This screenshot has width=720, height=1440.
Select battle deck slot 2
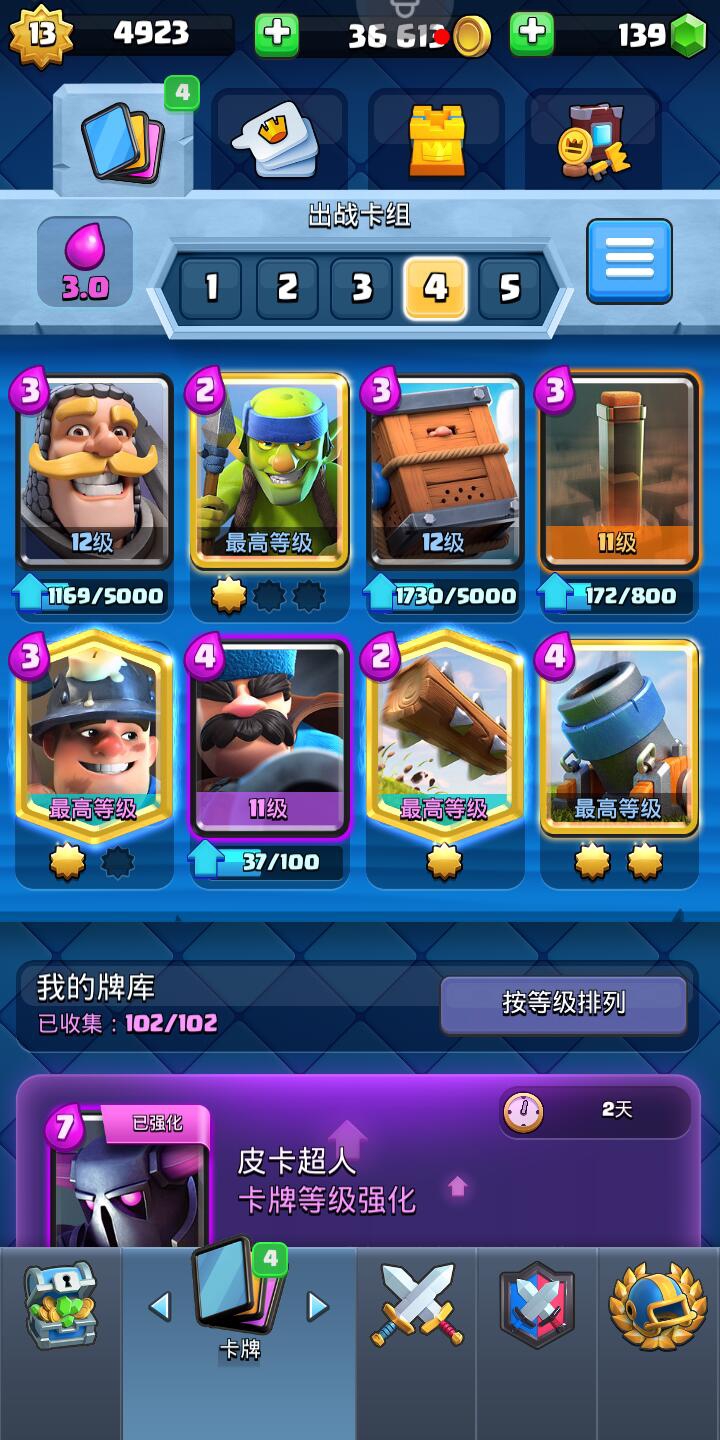[x=287, y=288]
